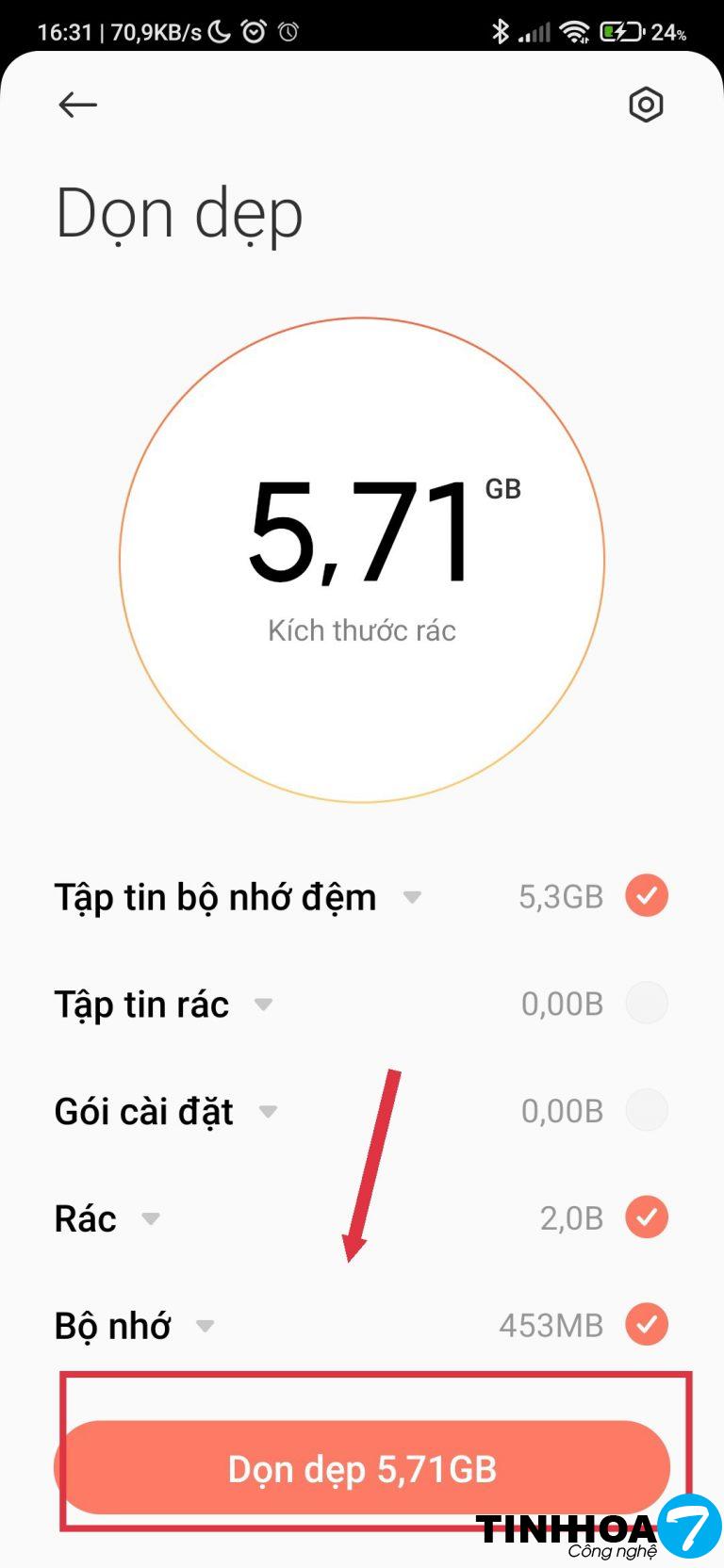
Task: Expand the Tập tin bộ nhớ đệm list
Action: 412,897
